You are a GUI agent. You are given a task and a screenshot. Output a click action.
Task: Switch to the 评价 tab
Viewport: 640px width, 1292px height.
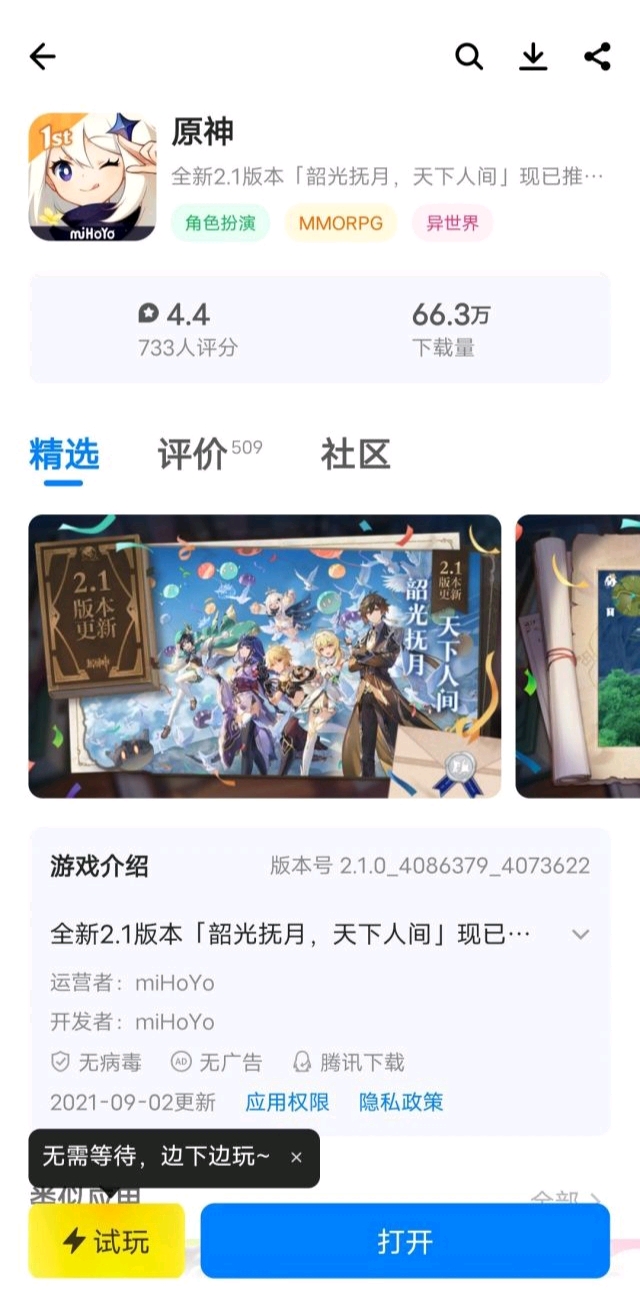[x=193, y=455]
